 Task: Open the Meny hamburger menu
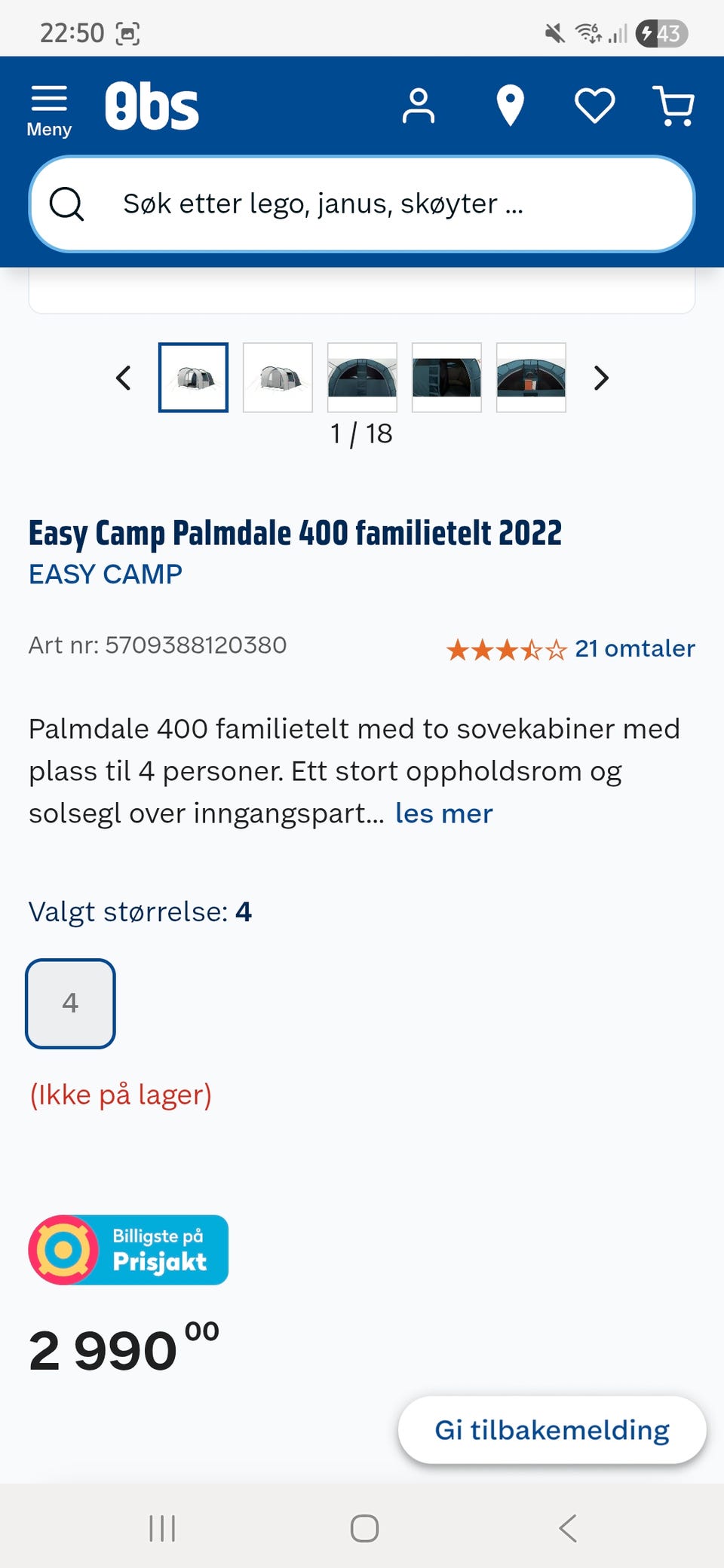pos(48,106)
